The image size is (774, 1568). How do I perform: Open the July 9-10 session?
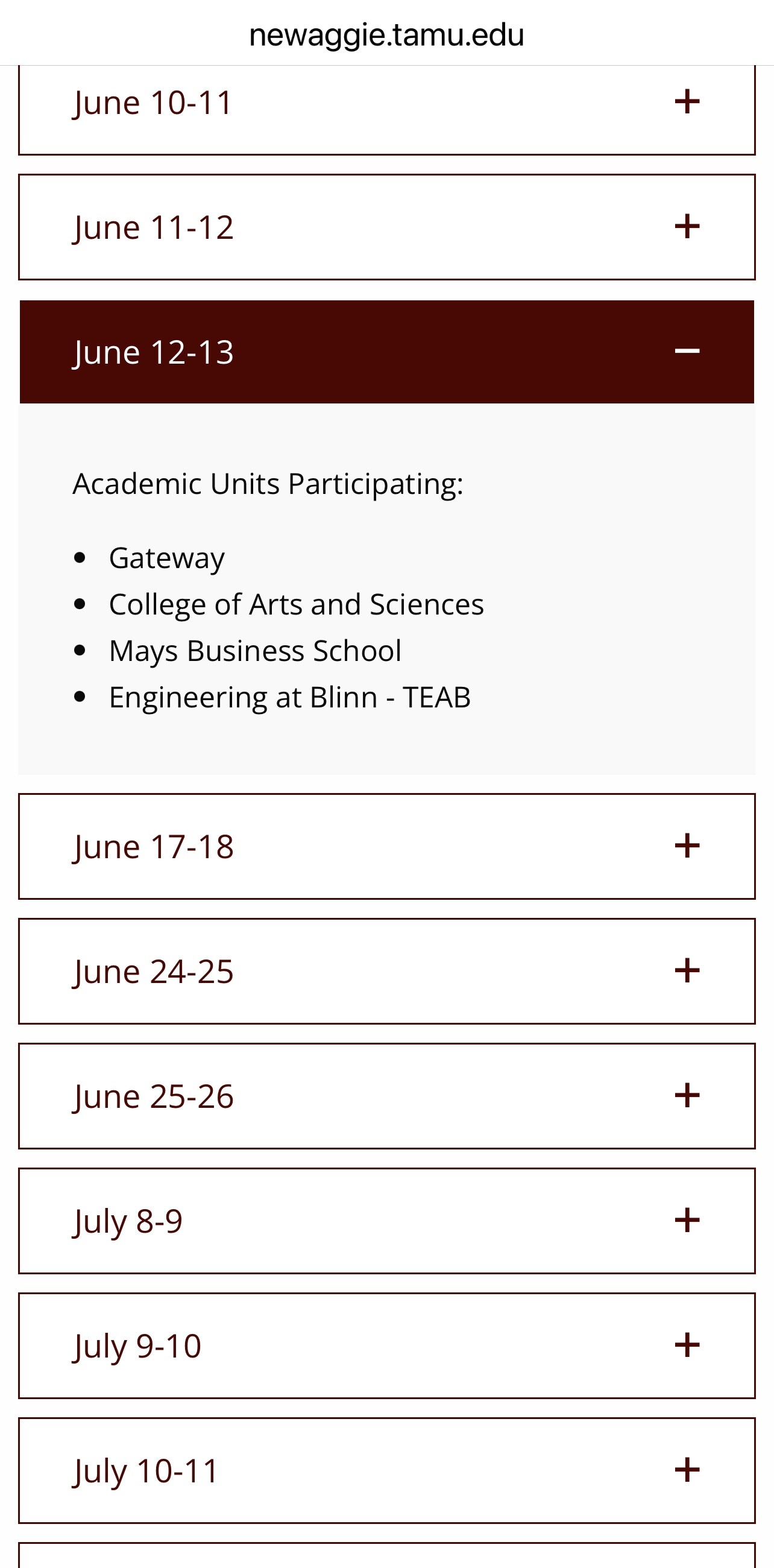[x=387, y=1346]
